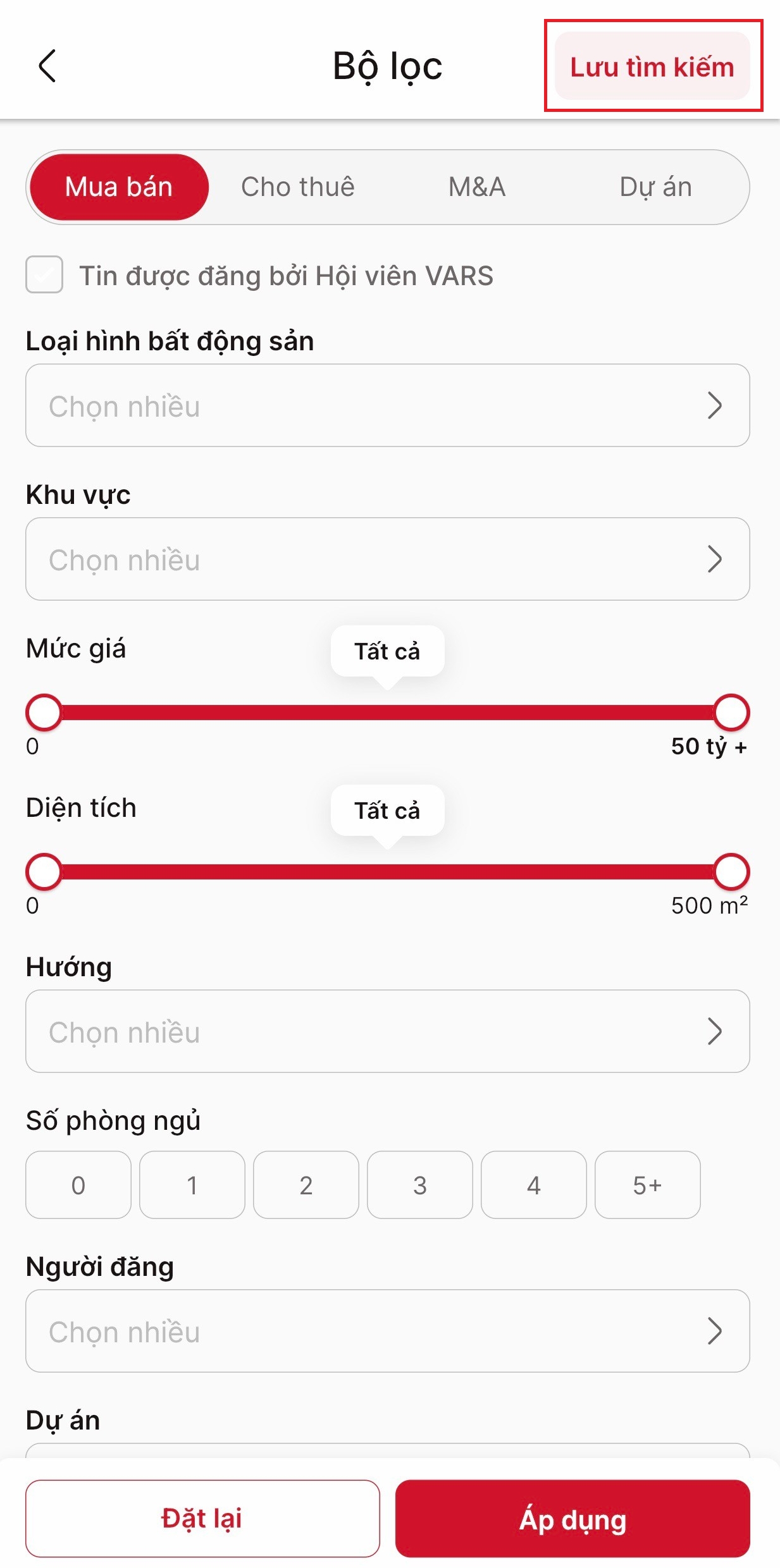Apply filters with Áp dụng
This screenshot has height=1568, width=780.
(573, 1519)
